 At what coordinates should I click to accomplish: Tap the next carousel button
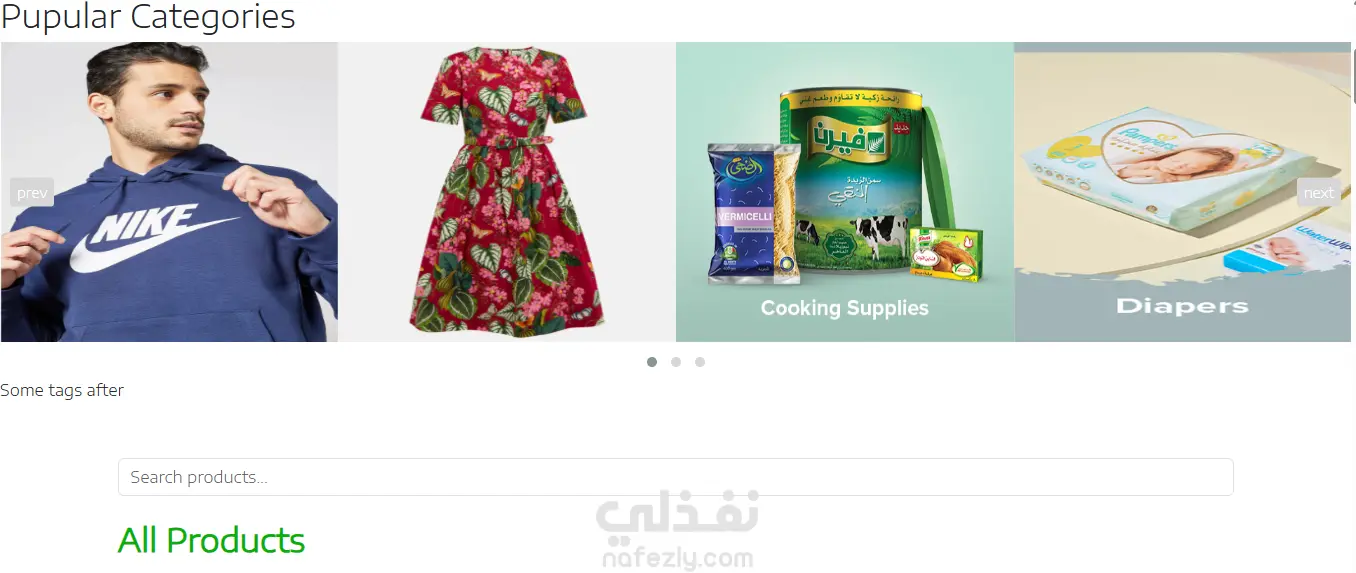[x=1318, y=193]
